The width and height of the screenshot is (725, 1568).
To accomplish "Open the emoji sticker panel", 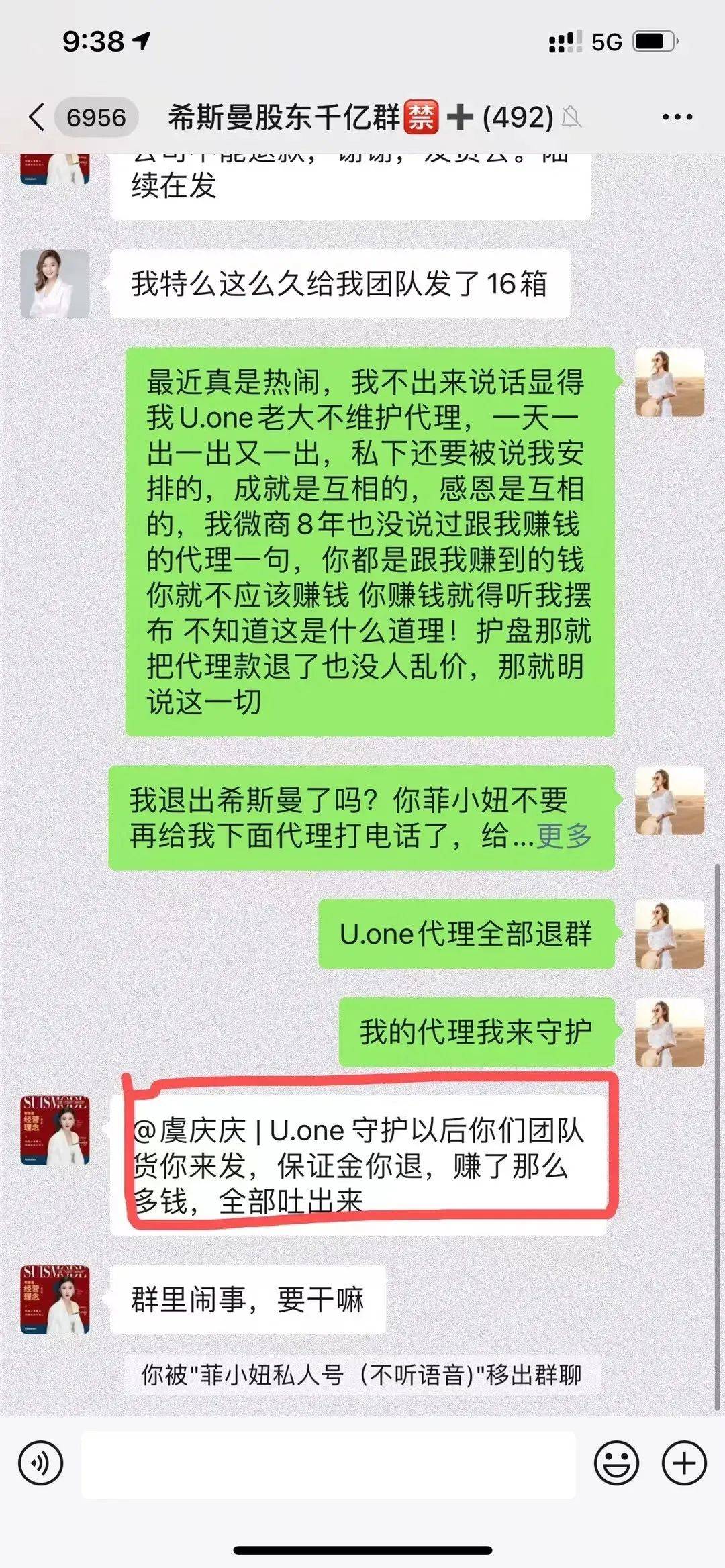I will (616, 1464).
